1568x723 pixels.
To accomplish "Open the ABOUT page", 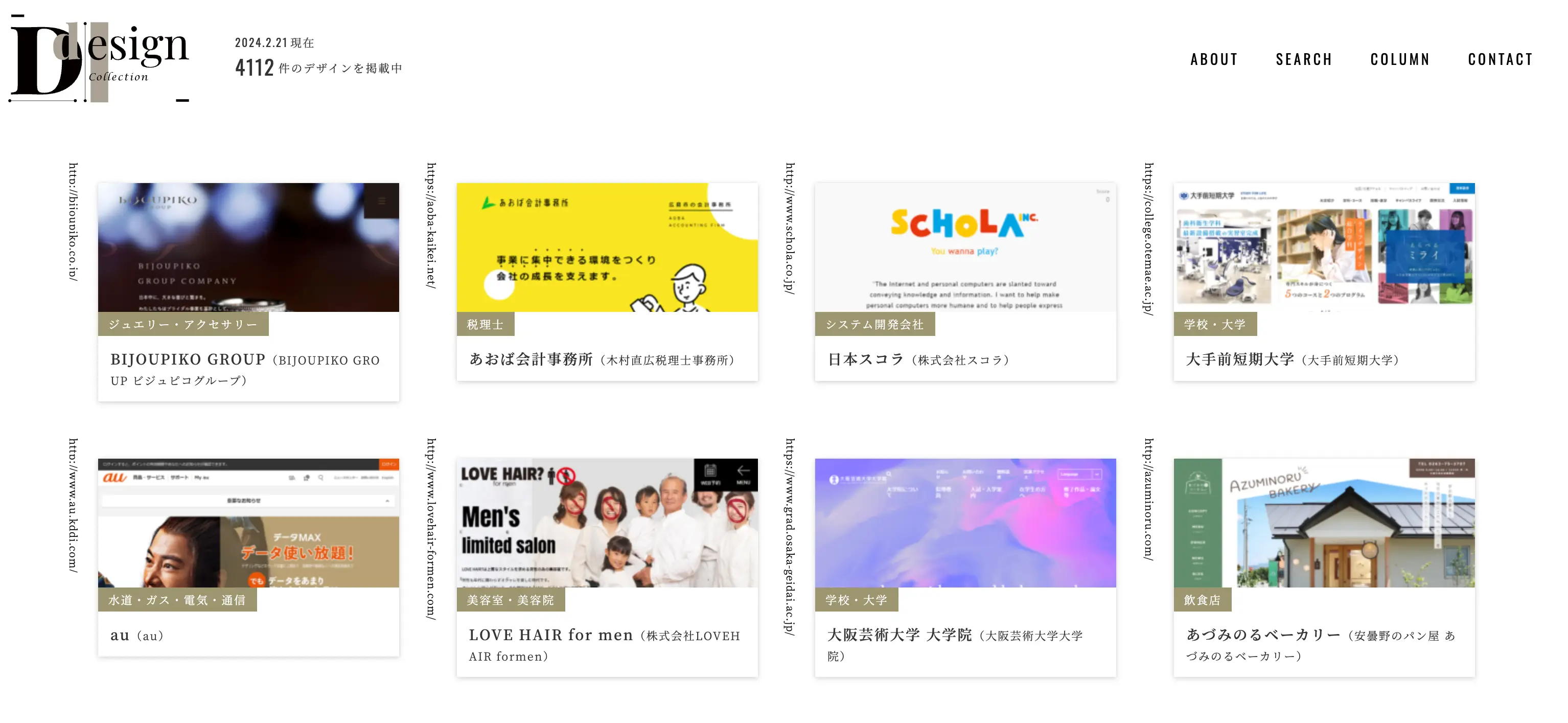I will [x=1214, y=59].
